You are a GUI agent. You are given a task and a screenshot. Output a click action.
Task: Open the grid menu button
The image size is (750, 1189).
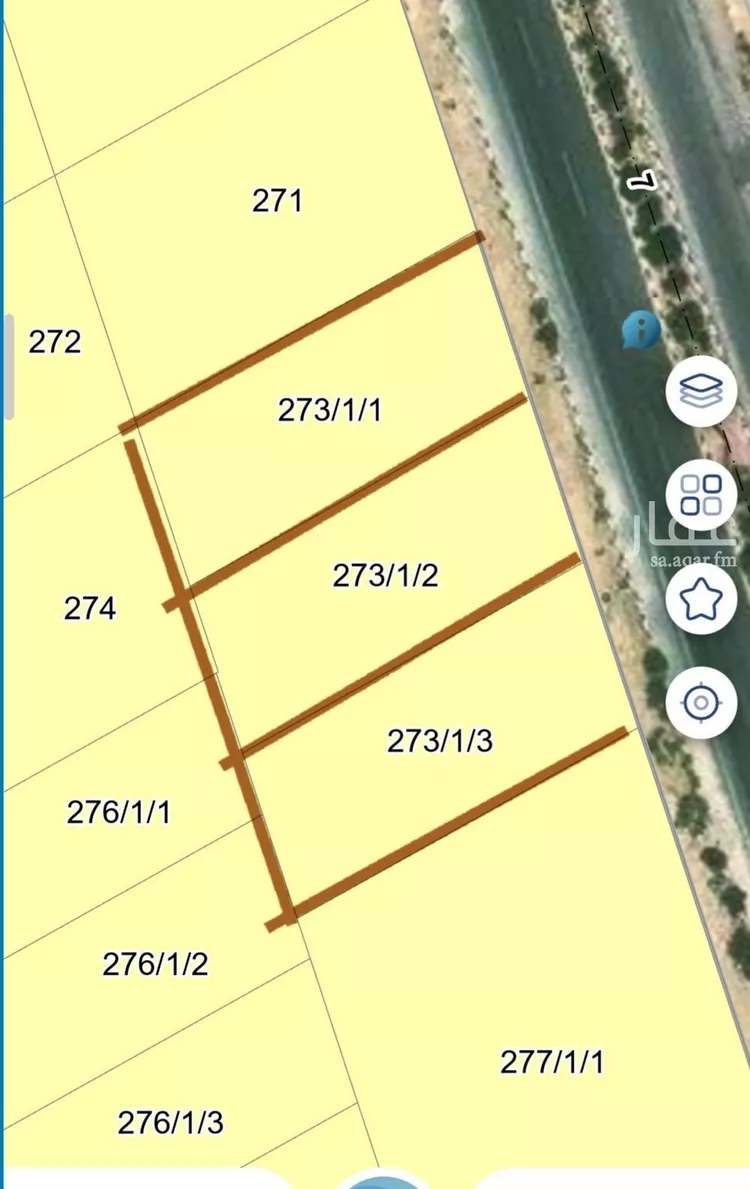click(701, 495)
